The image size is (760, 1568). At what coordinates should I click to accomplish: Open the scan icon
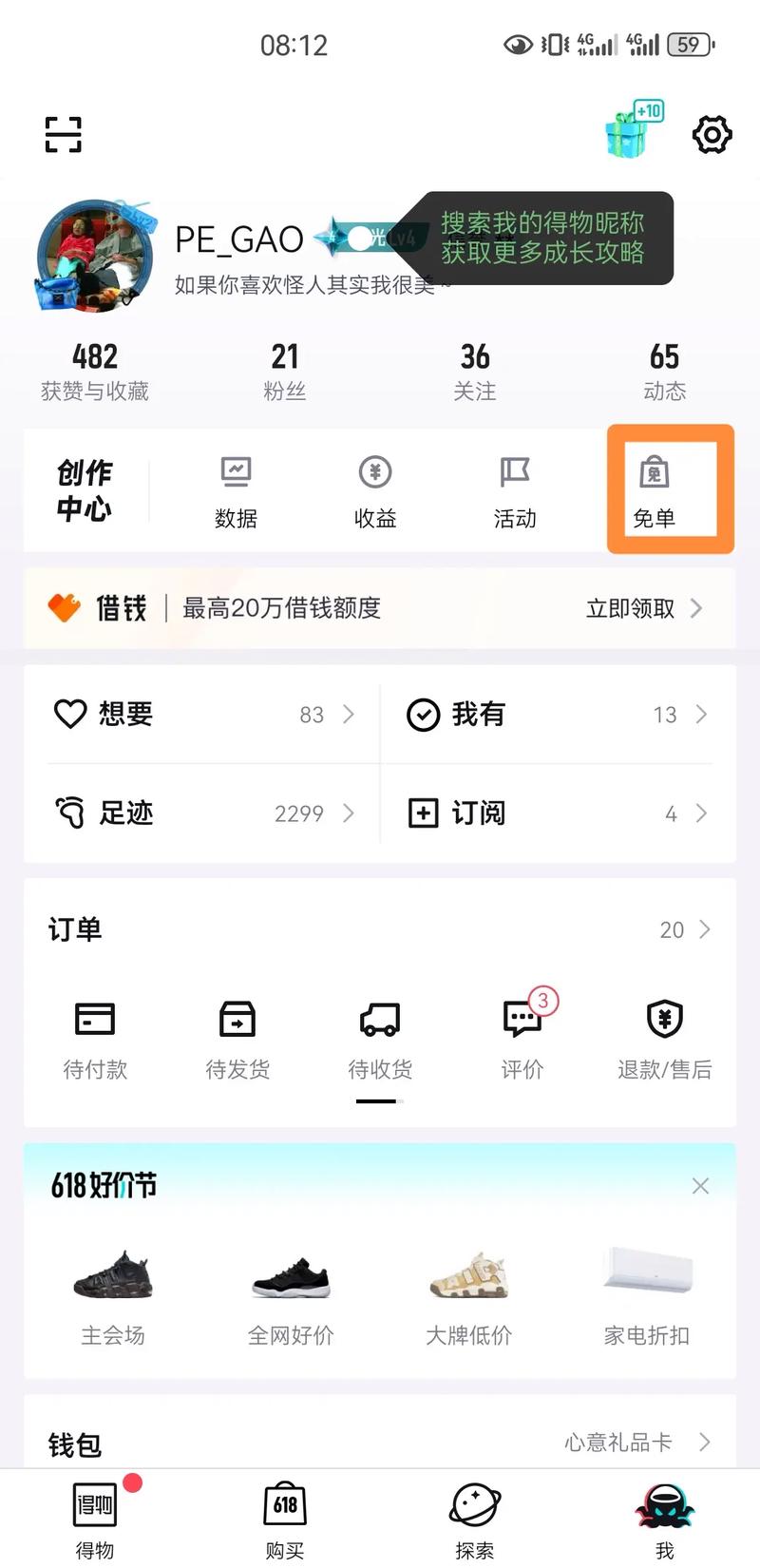tap(63, 135)
